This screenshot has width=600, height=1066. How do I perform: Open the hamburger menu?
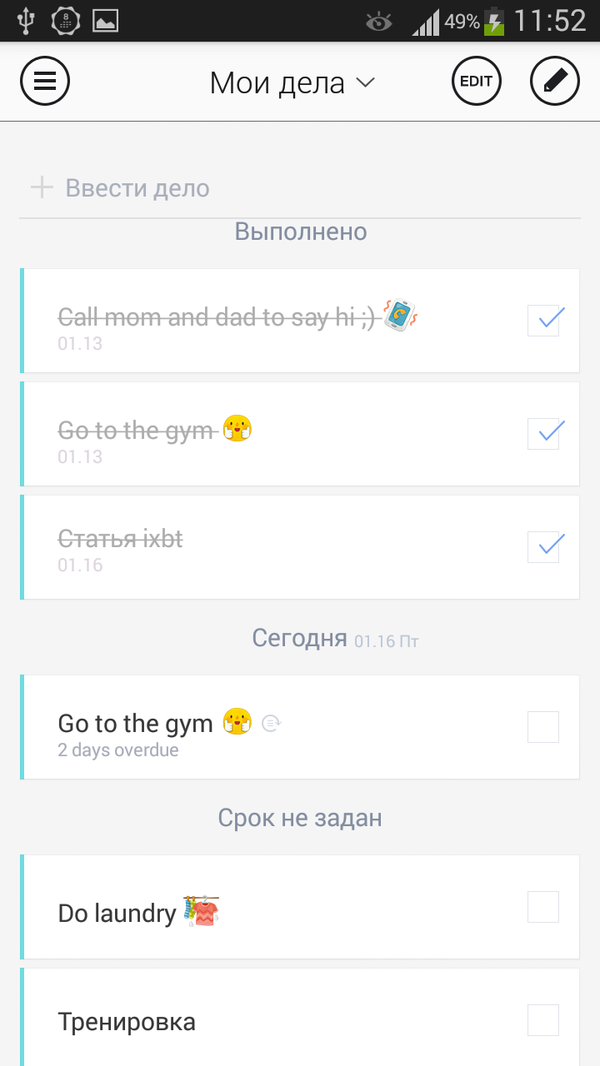click(x=45, y=82)
